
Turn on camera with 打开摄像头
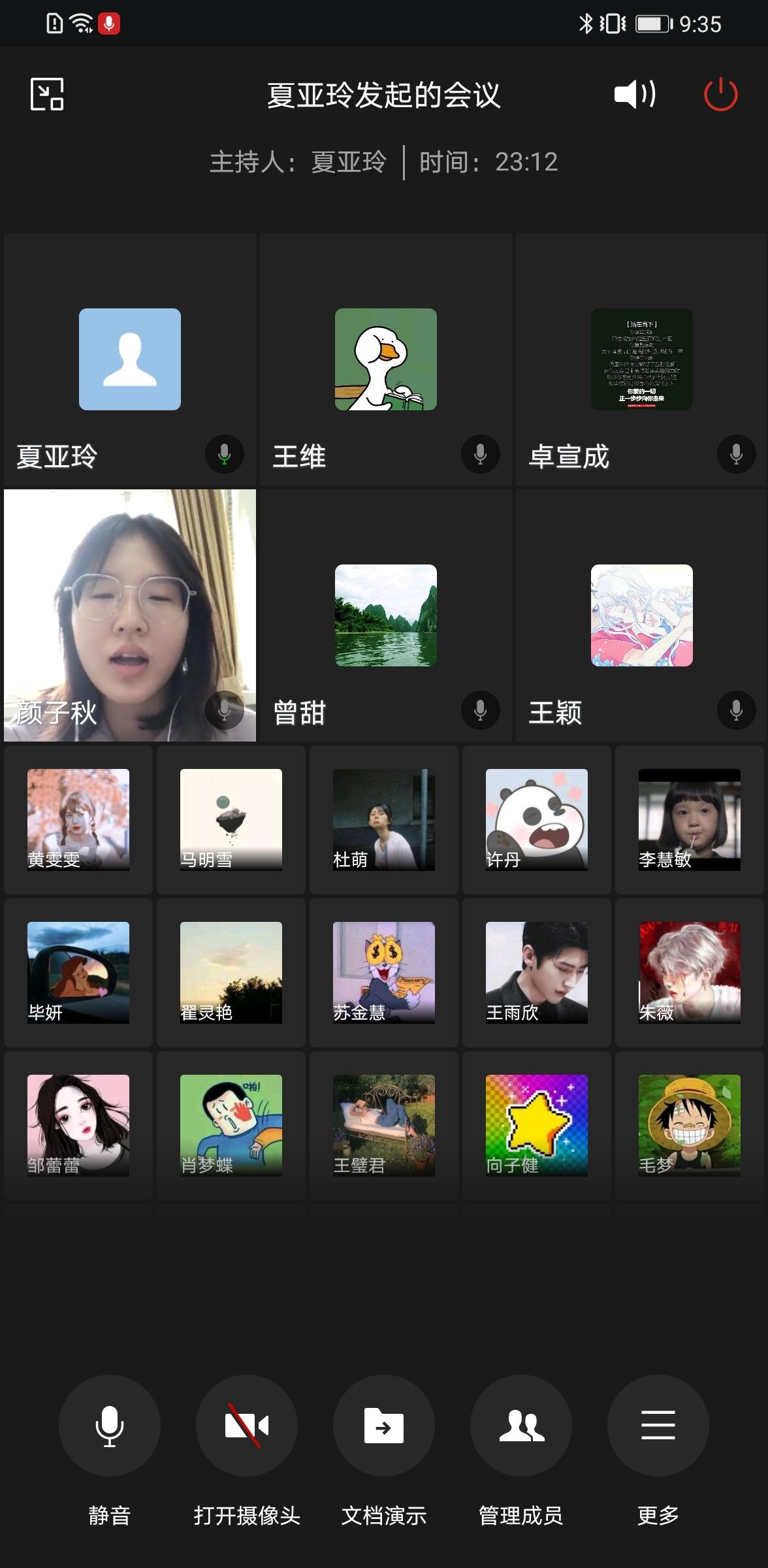[x=247, y=1425]
